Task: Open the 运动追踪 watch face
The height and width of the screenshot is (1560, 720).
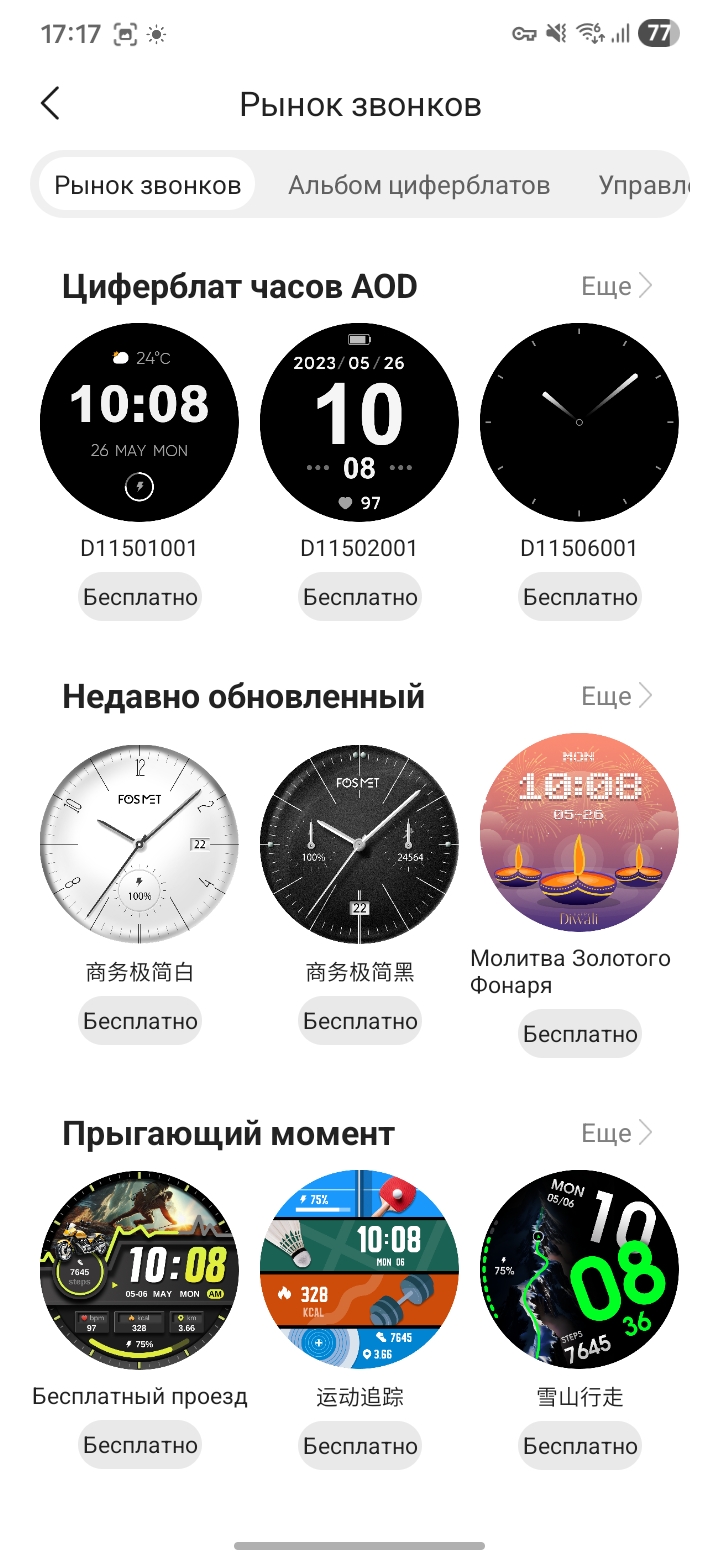Action: coord(359,1269)
